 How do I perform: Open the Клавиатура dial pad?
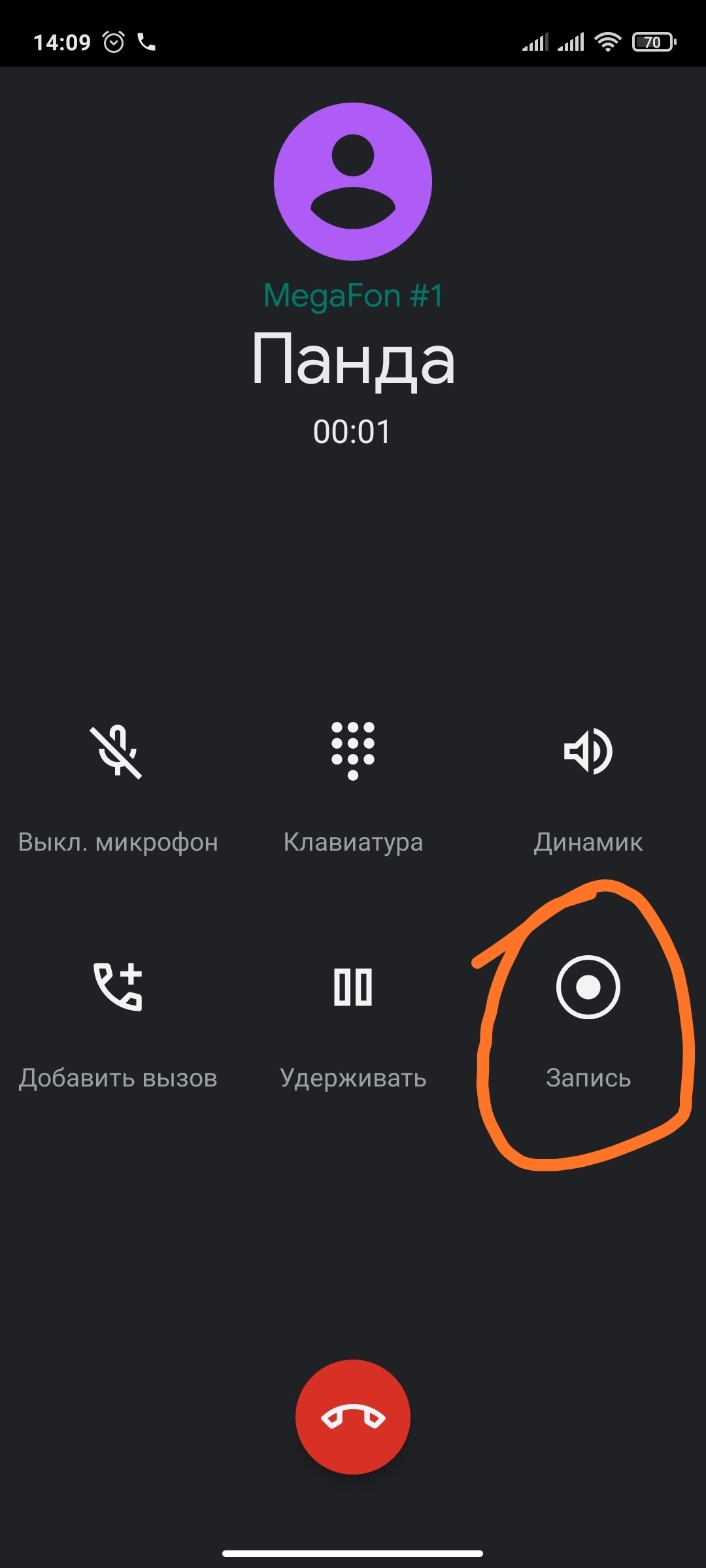[353, 751]
